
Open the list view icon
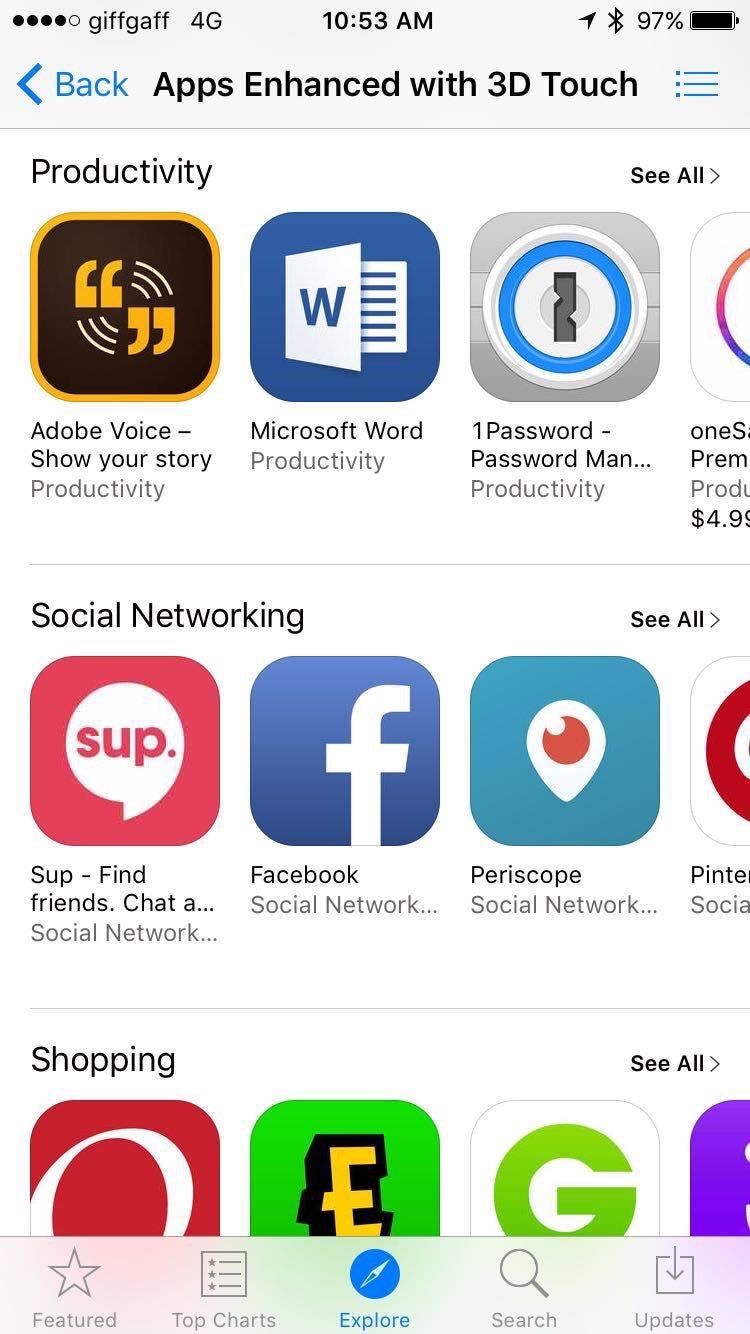point(696,85)
